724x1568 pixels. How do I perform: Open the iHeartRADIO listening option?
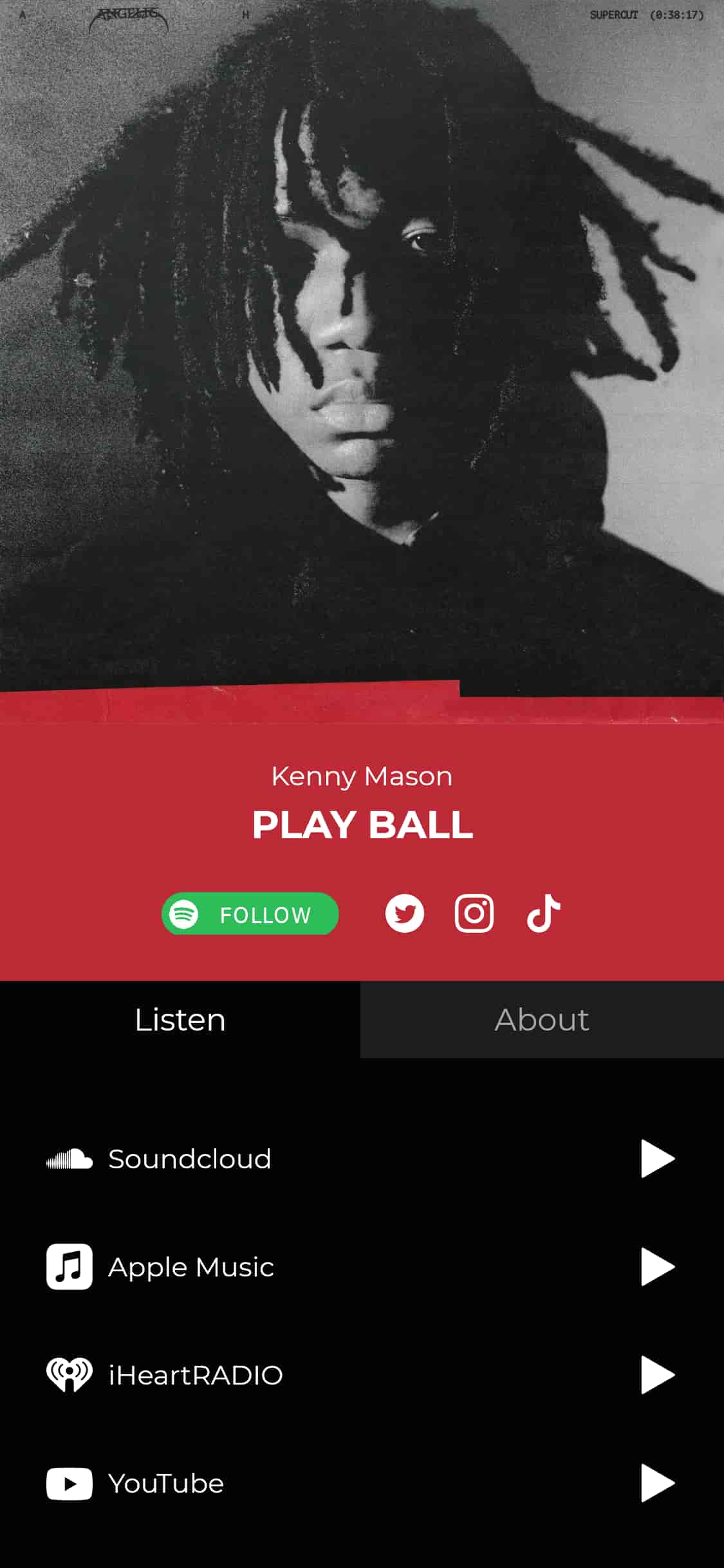click(362, 1375)
